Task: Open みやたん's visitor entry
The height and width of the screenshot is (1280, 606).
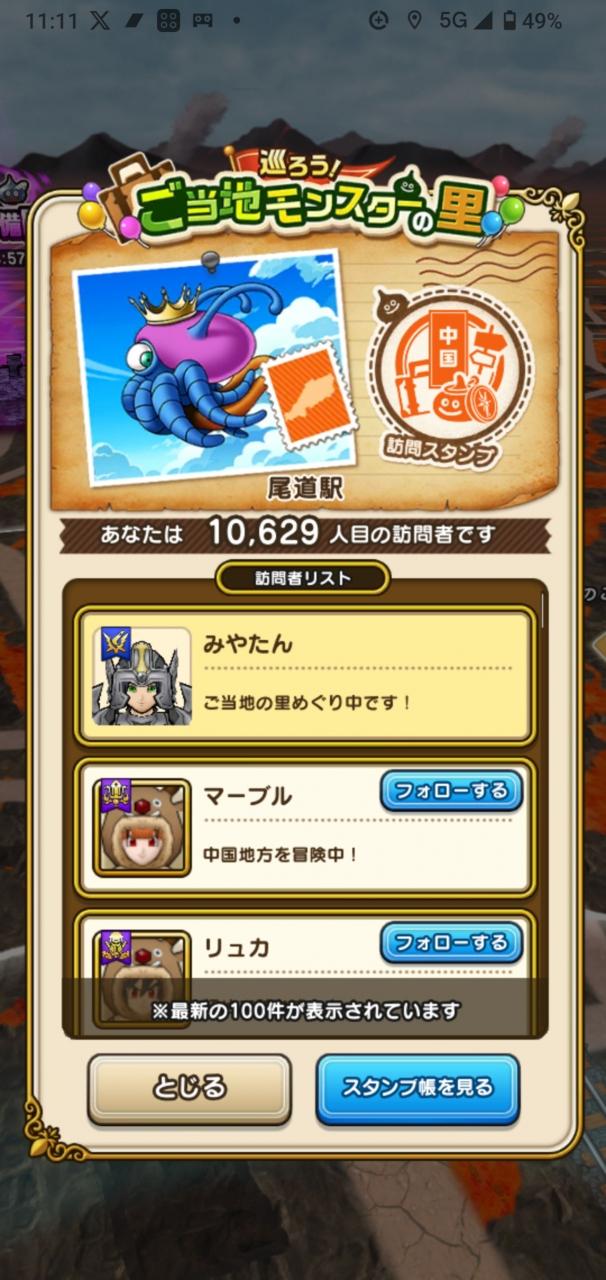Action: click(305, 675)
